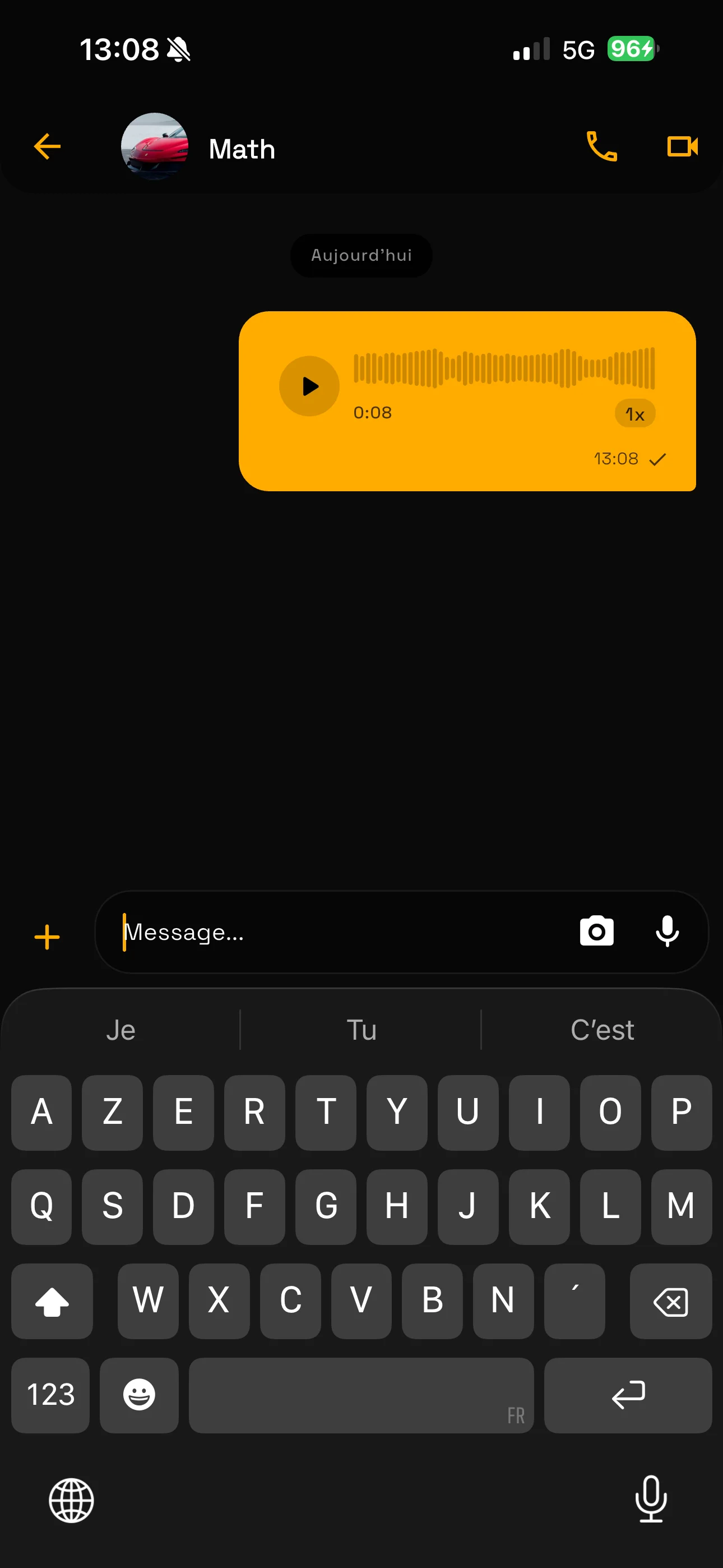The width and height of the screenshot is (723, 1568).
Task: Start a video call with Math
Action: point(681,147)
